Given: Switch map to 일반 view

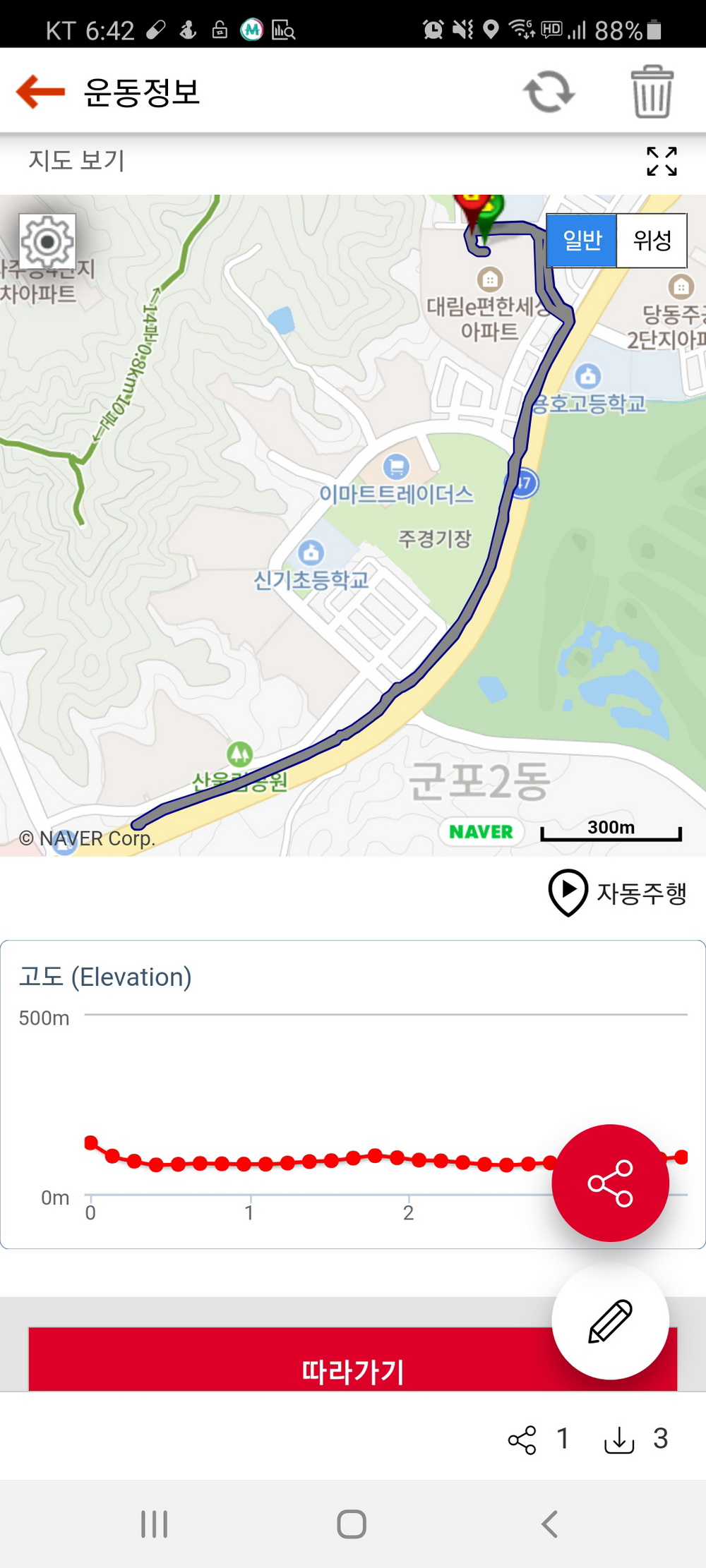Looking at the screenshot, I should pos(582,241).
